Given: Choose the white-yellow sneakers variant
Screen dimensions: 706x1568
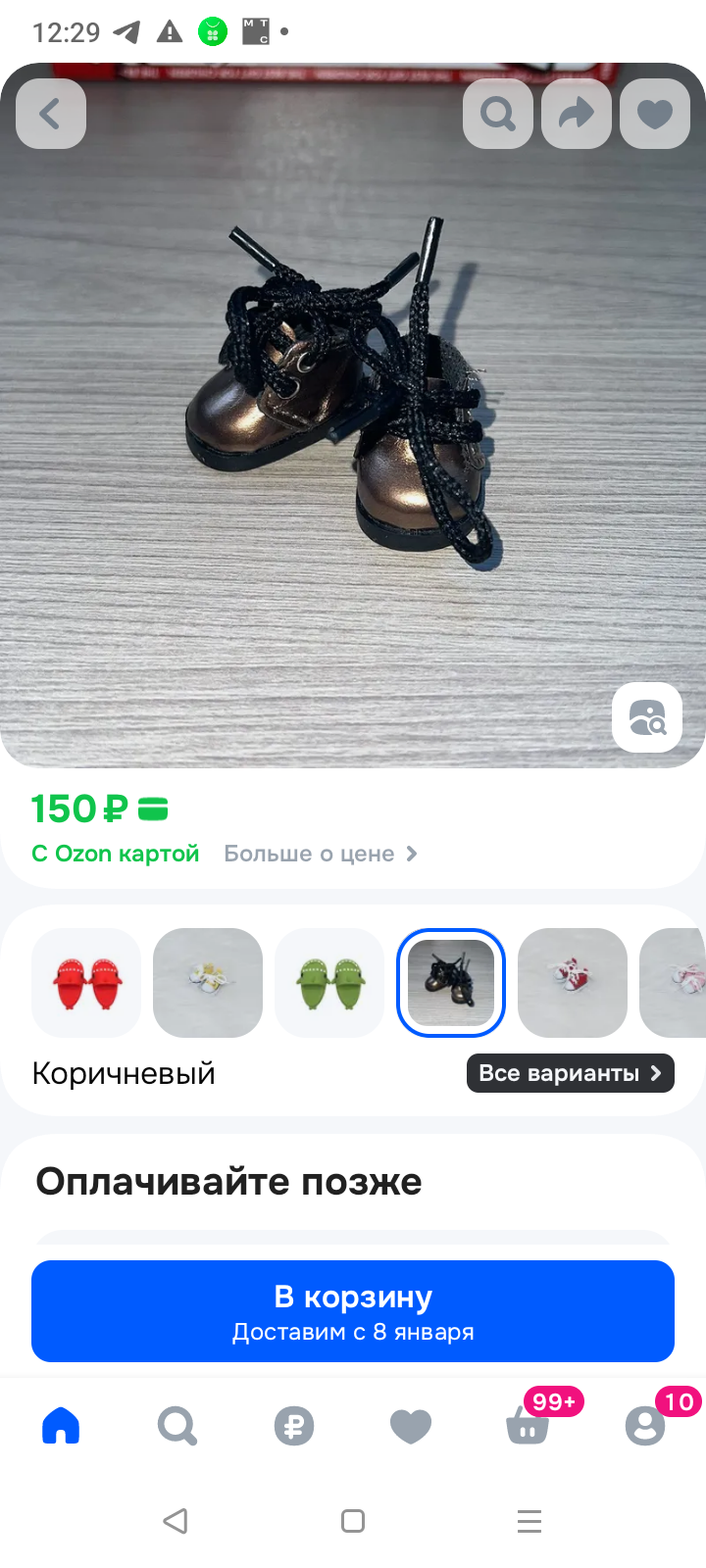Looking at the screenshot, I should pyautogui.click(x=208, y=983).
